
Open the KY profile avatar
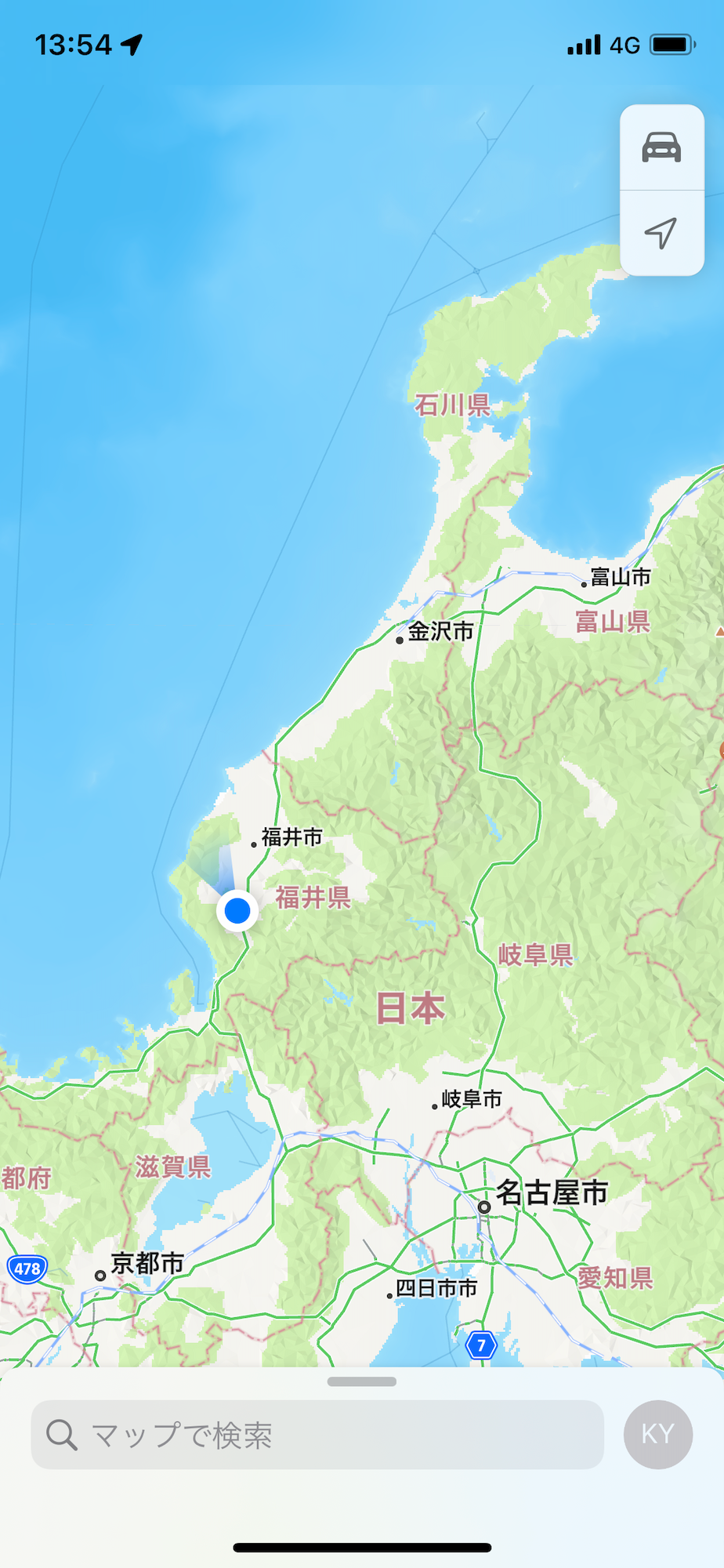657,1434
